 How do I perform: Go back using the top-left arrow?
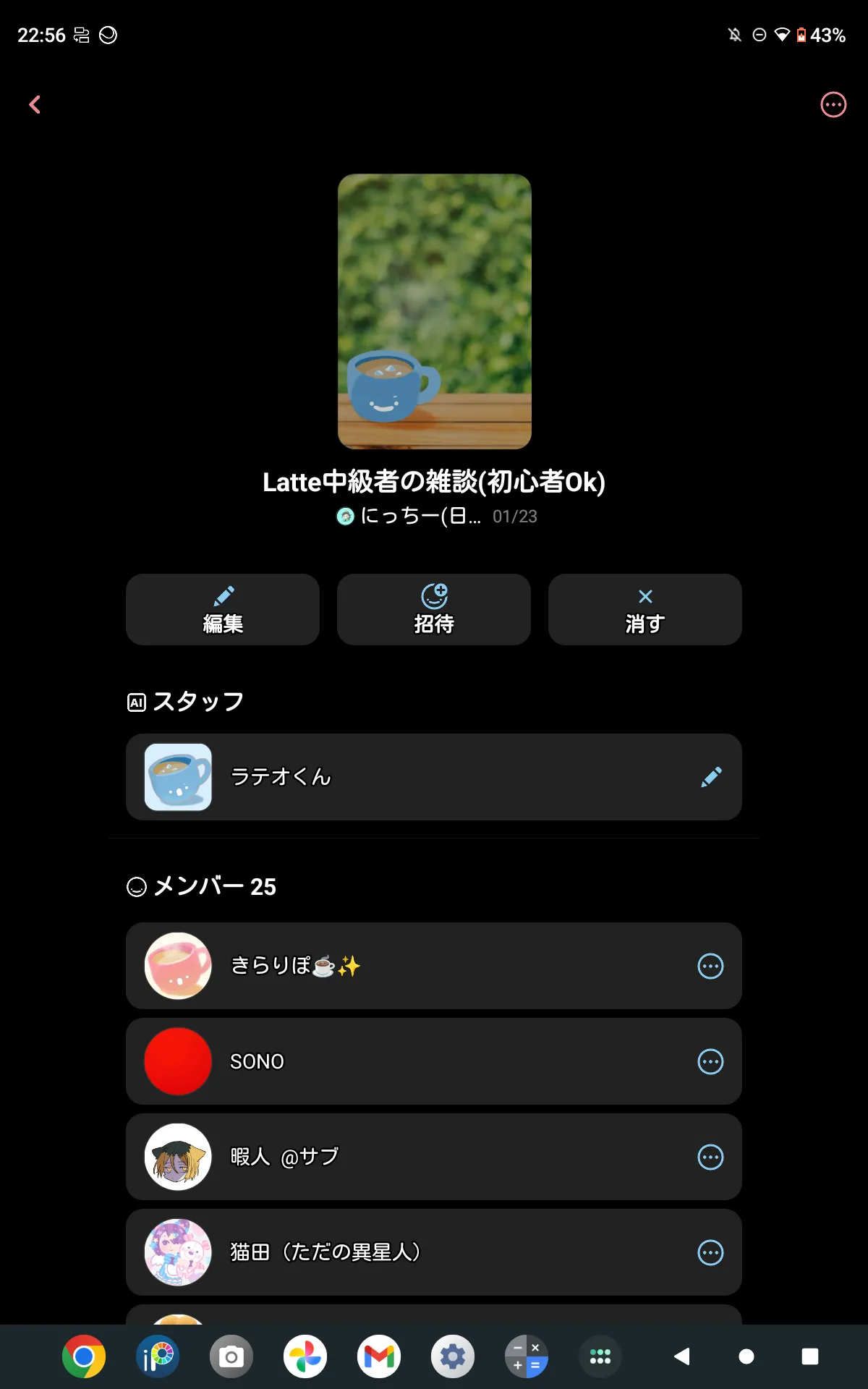[35, 105]
